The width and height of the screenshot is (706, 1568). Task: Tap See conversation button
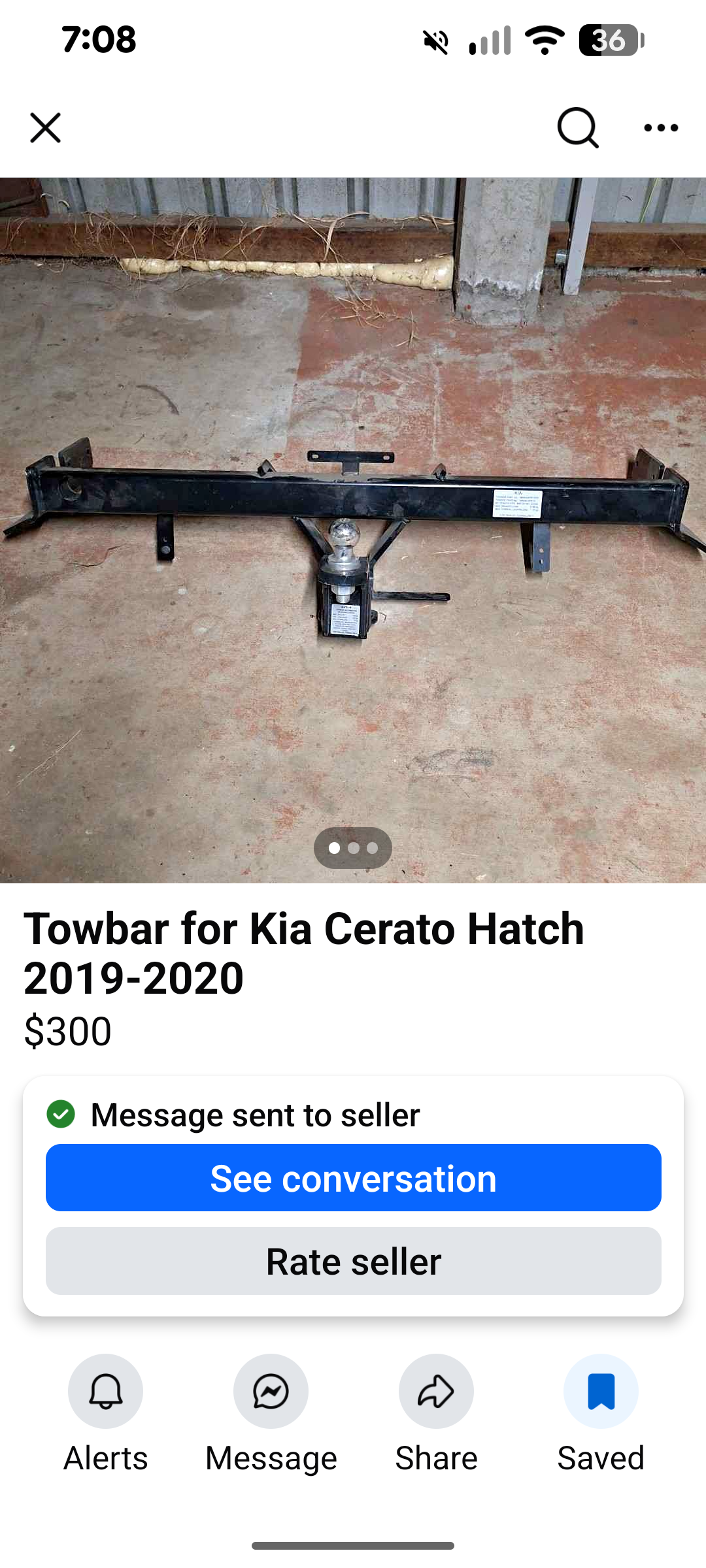[354, 1178]
